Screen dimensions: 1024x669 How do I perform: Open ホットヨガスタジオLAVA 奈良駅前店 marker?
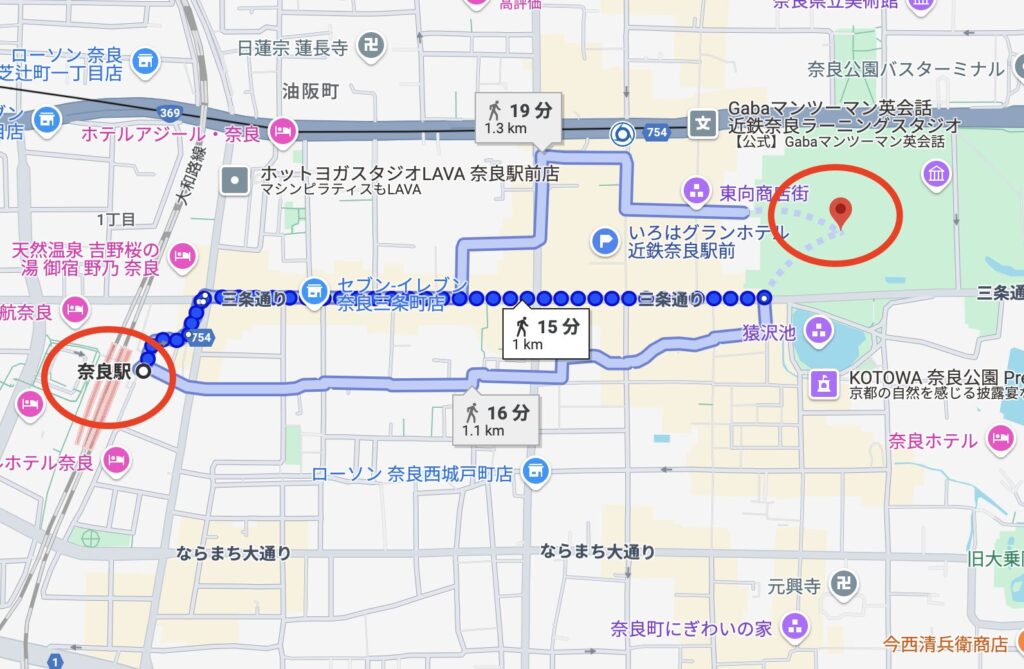tap(234, 181)
